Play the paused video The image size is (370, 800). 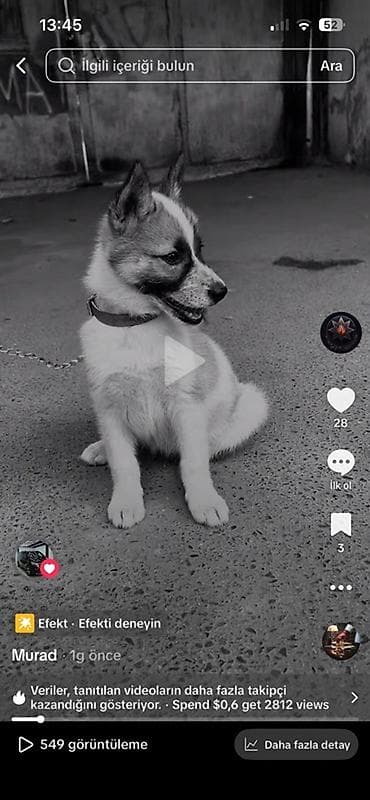tap(184, 361)
